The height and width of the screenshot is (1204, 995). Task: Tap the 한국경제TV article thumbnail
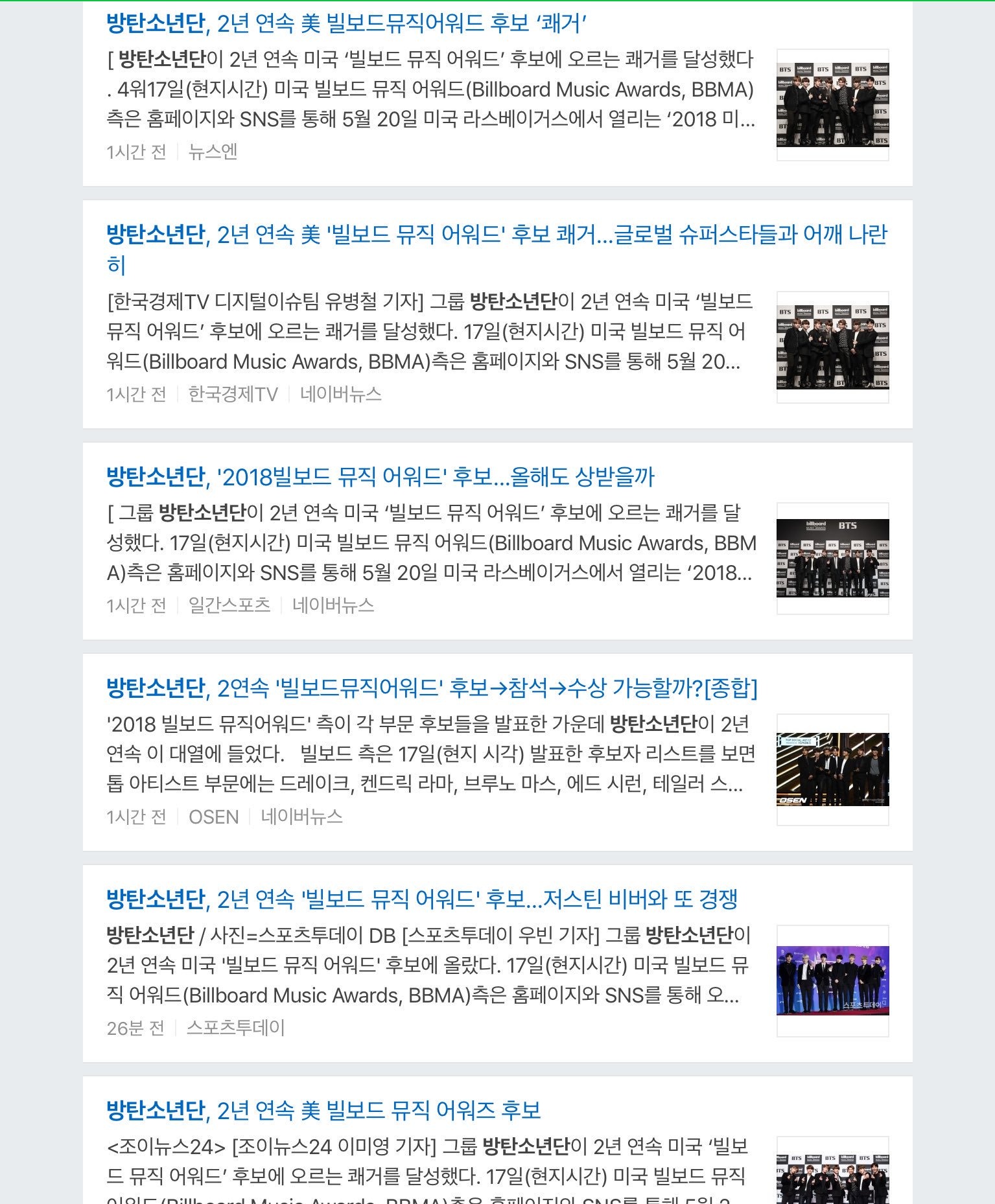click(832, 347)
